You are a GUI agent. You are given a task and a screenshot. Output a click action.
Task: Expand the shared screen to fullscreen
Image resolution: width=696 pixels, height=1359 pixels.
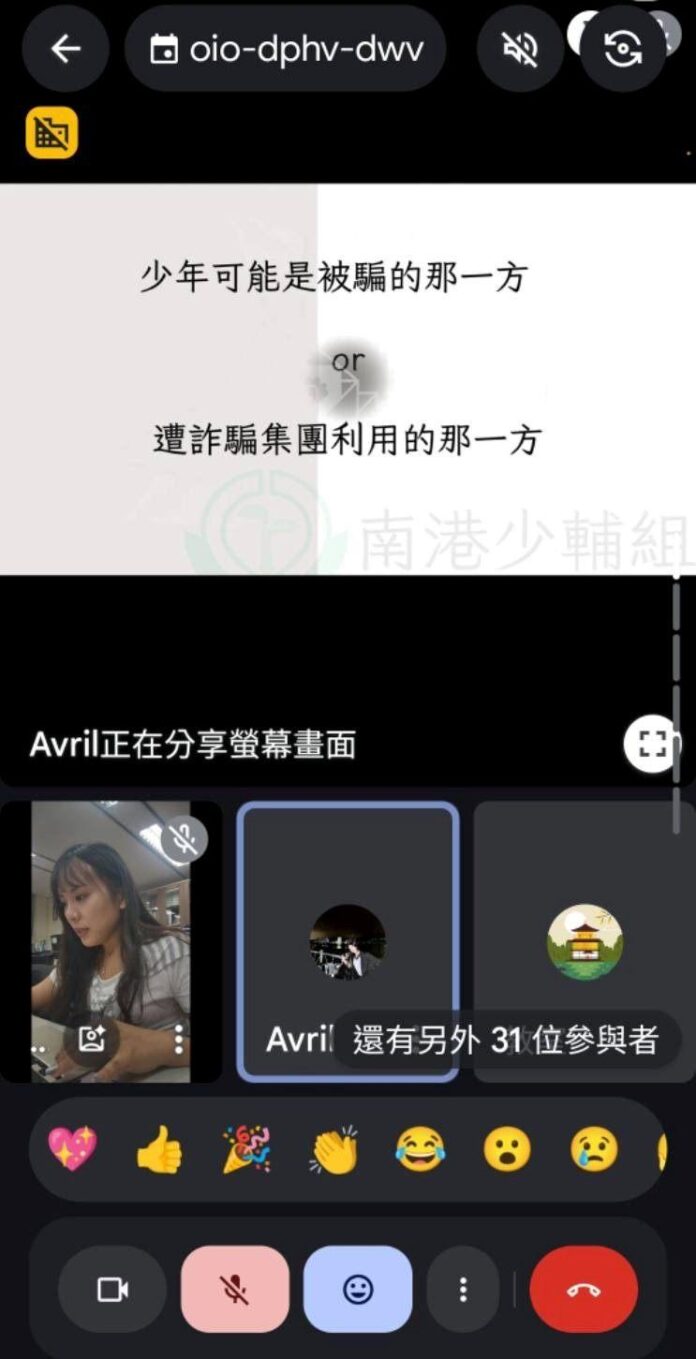651,743
